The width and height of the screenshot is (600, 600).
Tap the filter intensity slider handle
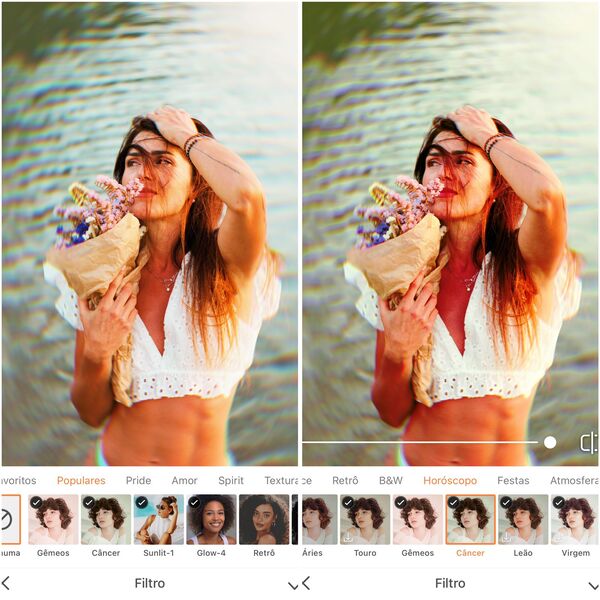549,442
